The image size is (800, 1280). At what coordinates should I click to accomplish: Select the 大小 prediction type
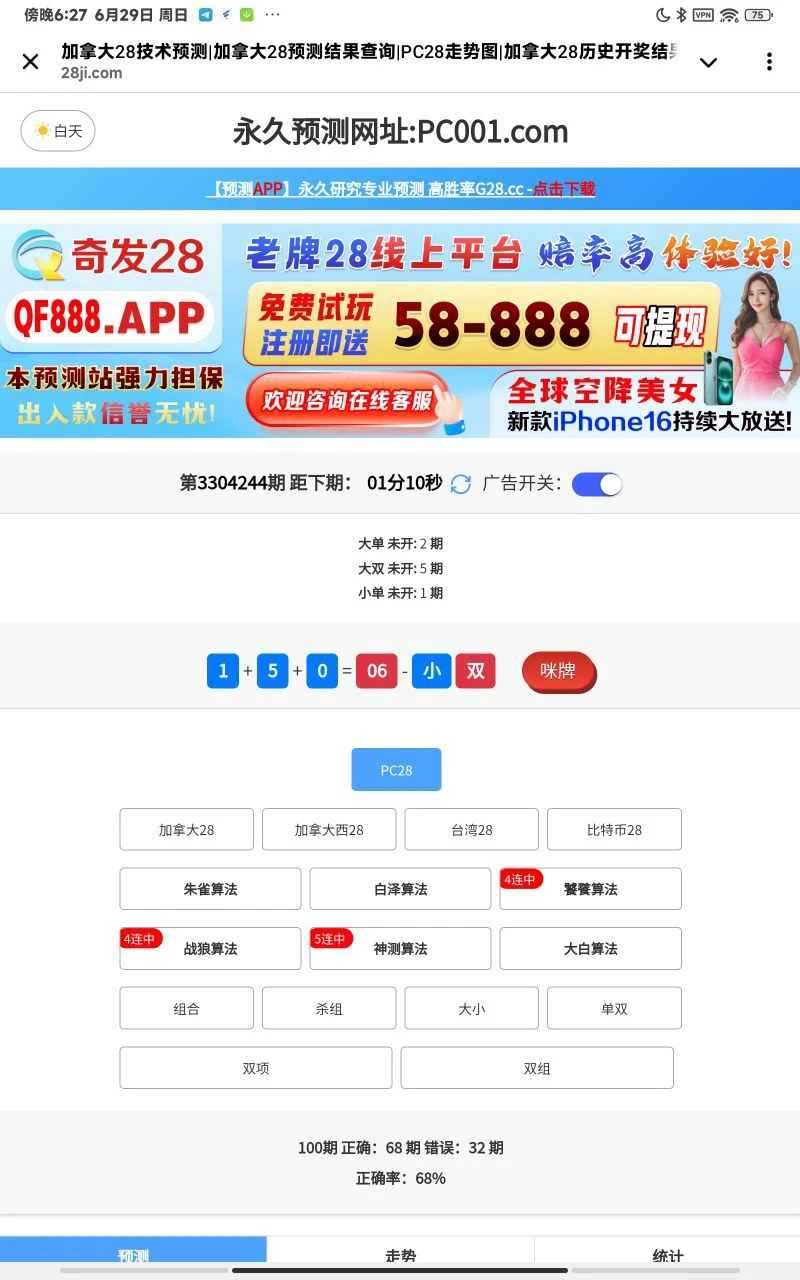[x=471, y=1009]
